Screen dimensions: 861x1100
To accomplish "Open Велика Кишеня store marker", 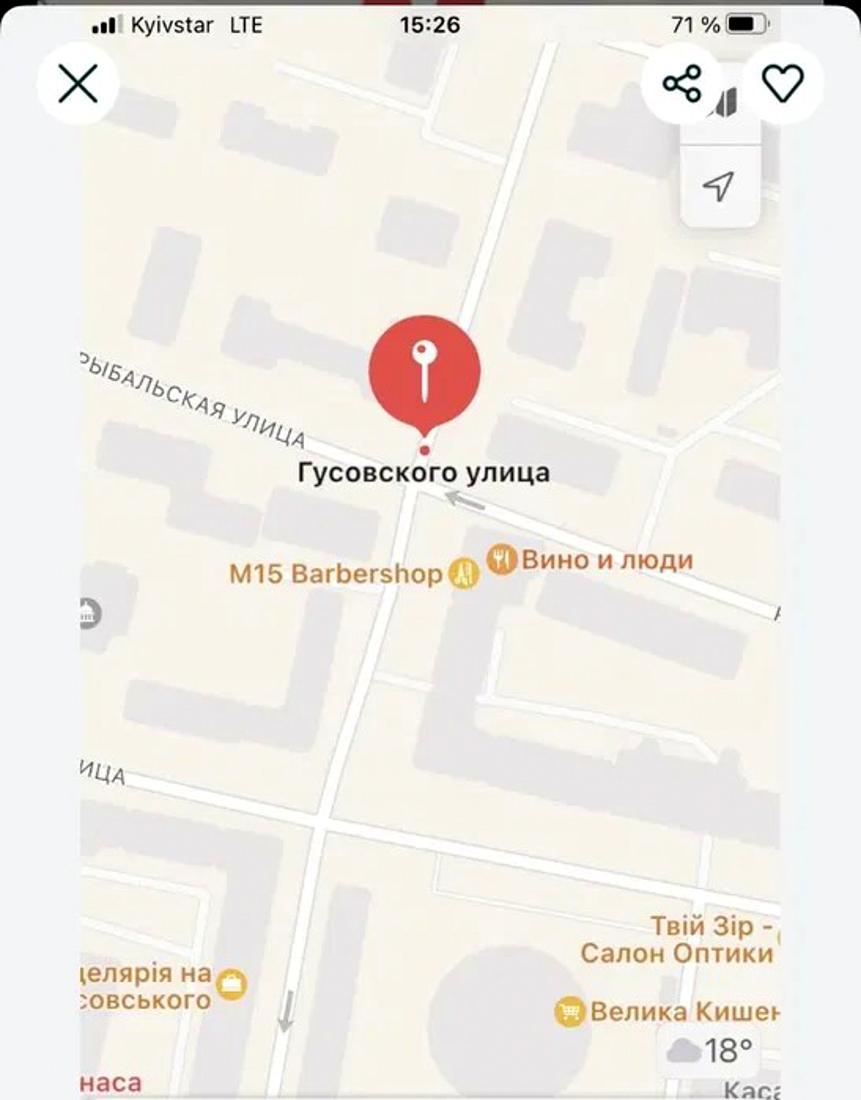I will click(x=570, y=1011).
